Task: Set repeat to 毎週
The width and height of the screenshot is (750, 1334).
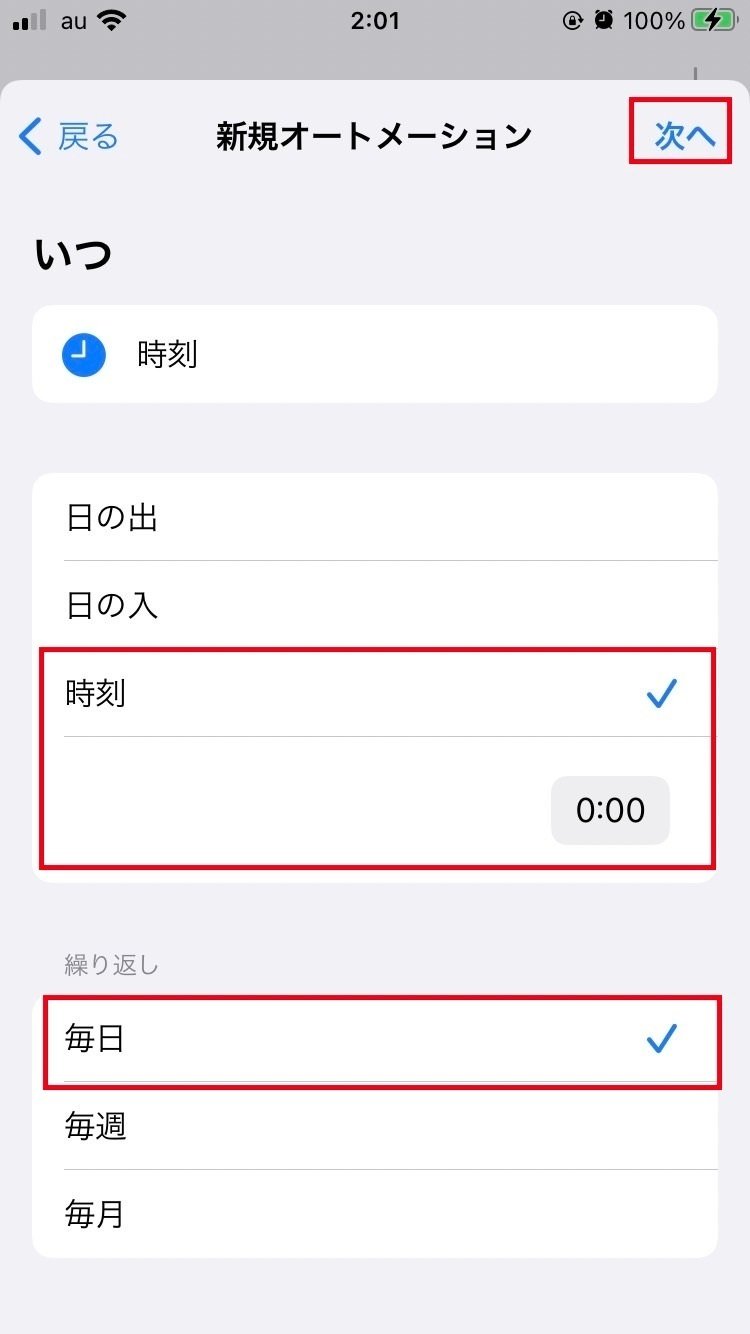Action: click(x=375, y=1126)
